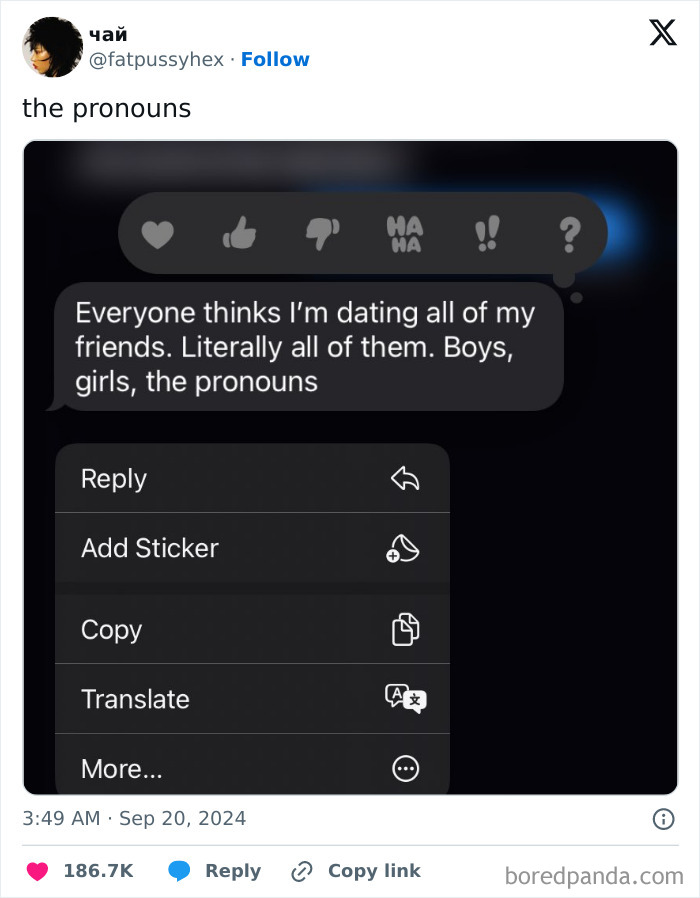Open the post on X via logo
This screenshot has height=898, width=700.
pos(662,33)
